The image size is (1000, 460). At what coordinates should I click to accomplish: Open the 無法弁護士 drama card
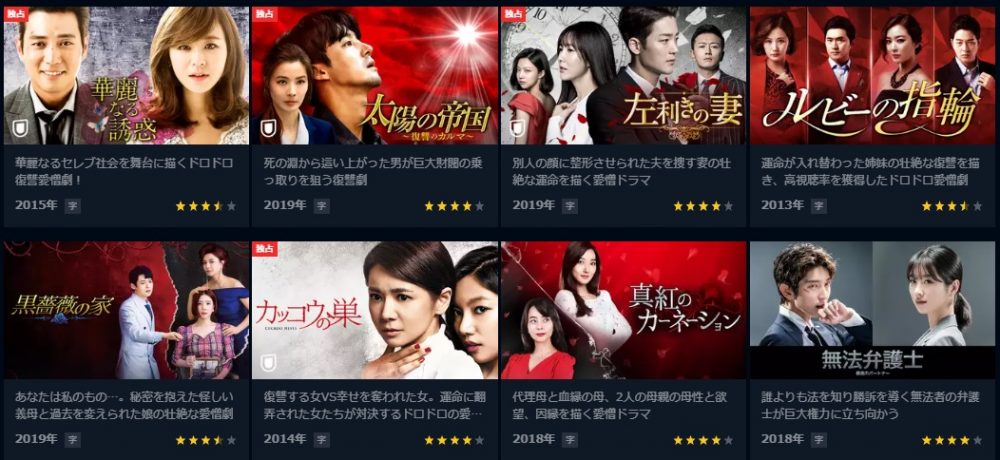(x=872, y=310)
